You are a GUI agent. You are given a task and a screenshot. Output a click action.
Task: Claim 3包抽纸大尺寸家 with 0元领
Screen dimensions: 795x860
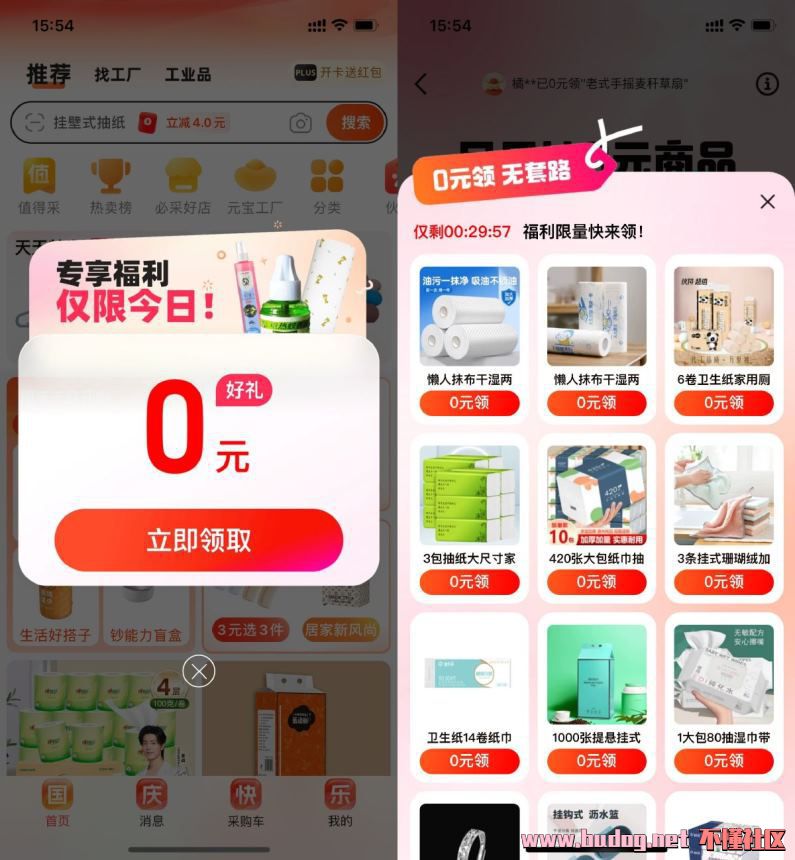coord(469,582)
